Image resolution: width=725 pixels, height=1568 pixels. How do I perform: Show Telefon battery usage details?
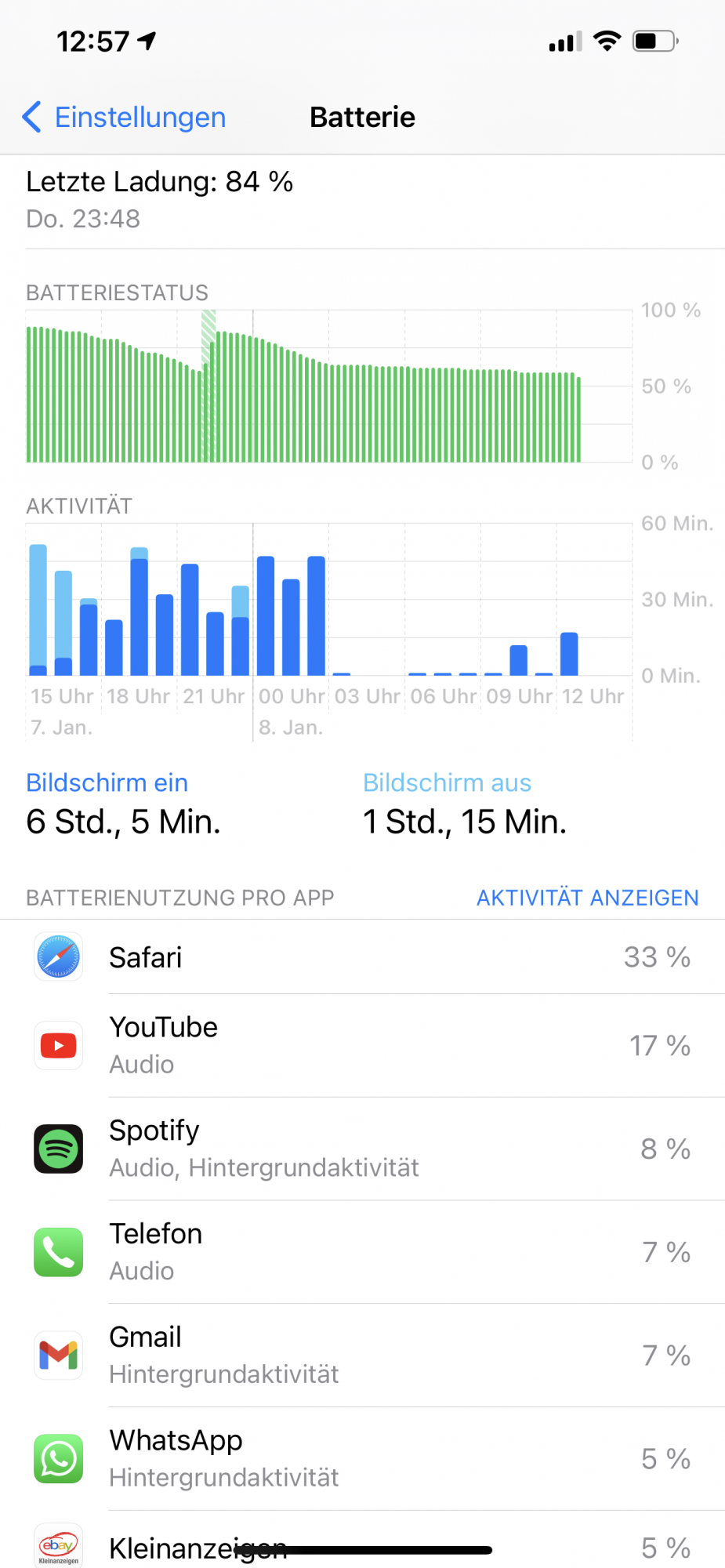tap(362, 1252)
